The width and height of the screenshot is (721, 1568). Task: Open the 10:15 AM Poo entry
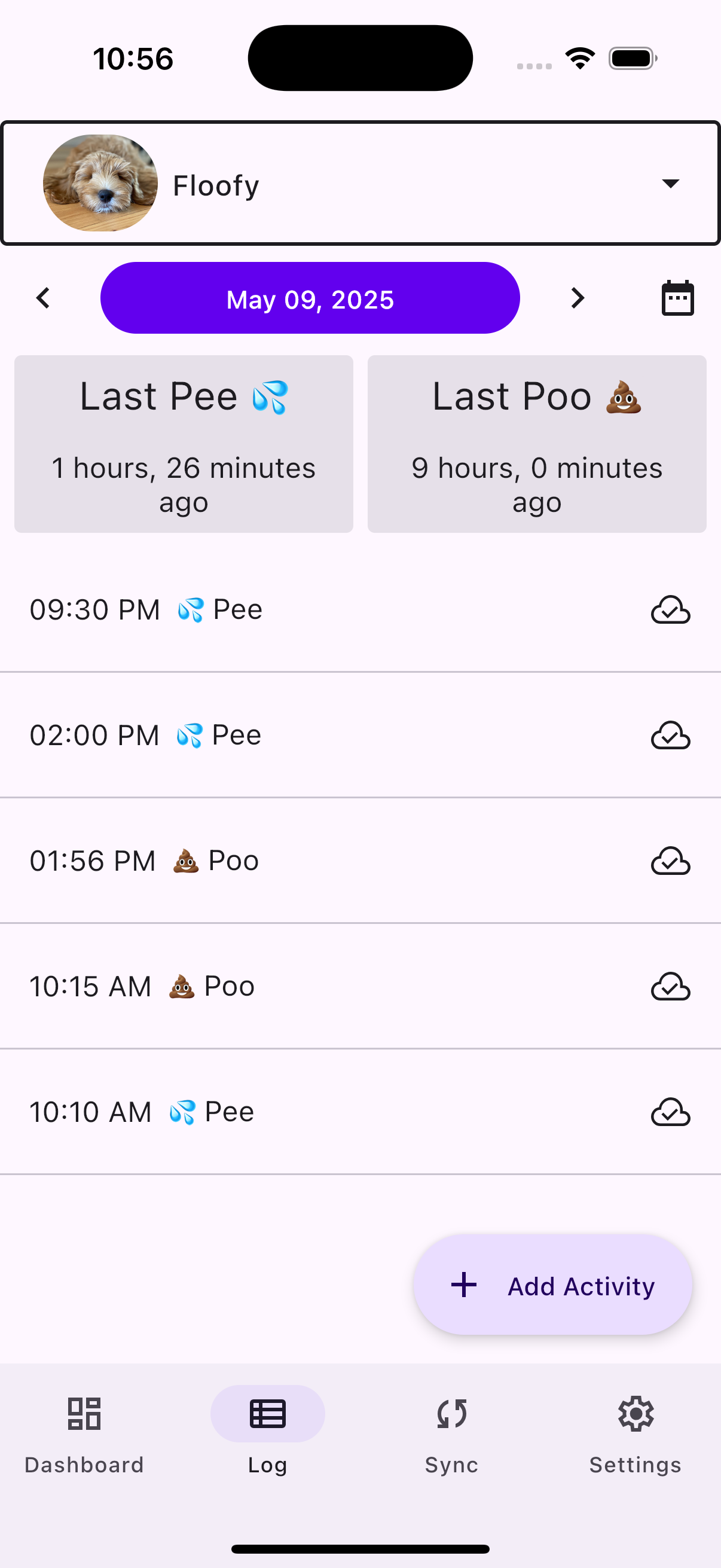[x=360, y=986]
